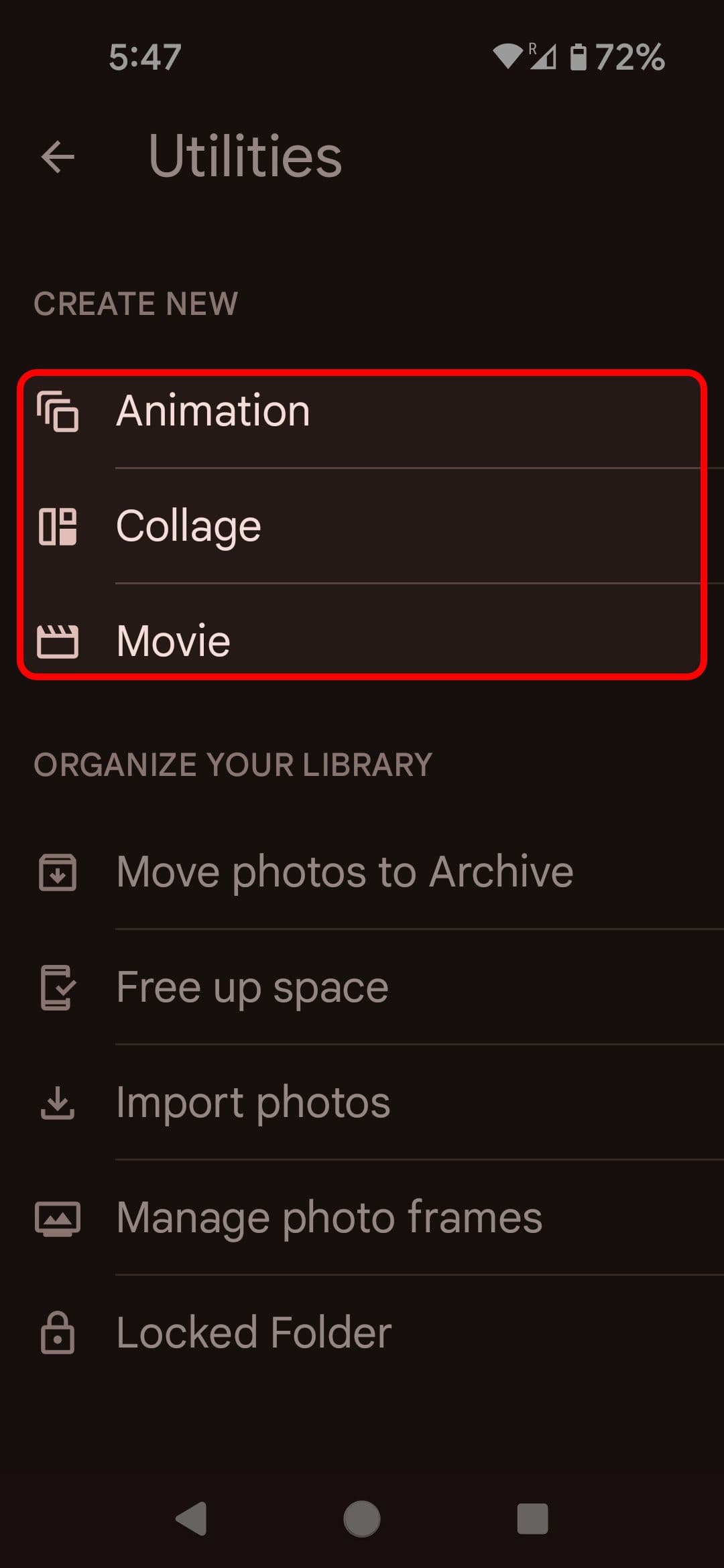Open Movie from the Create New section
This screenshot has height=1568, width=724.
(172, 641)
